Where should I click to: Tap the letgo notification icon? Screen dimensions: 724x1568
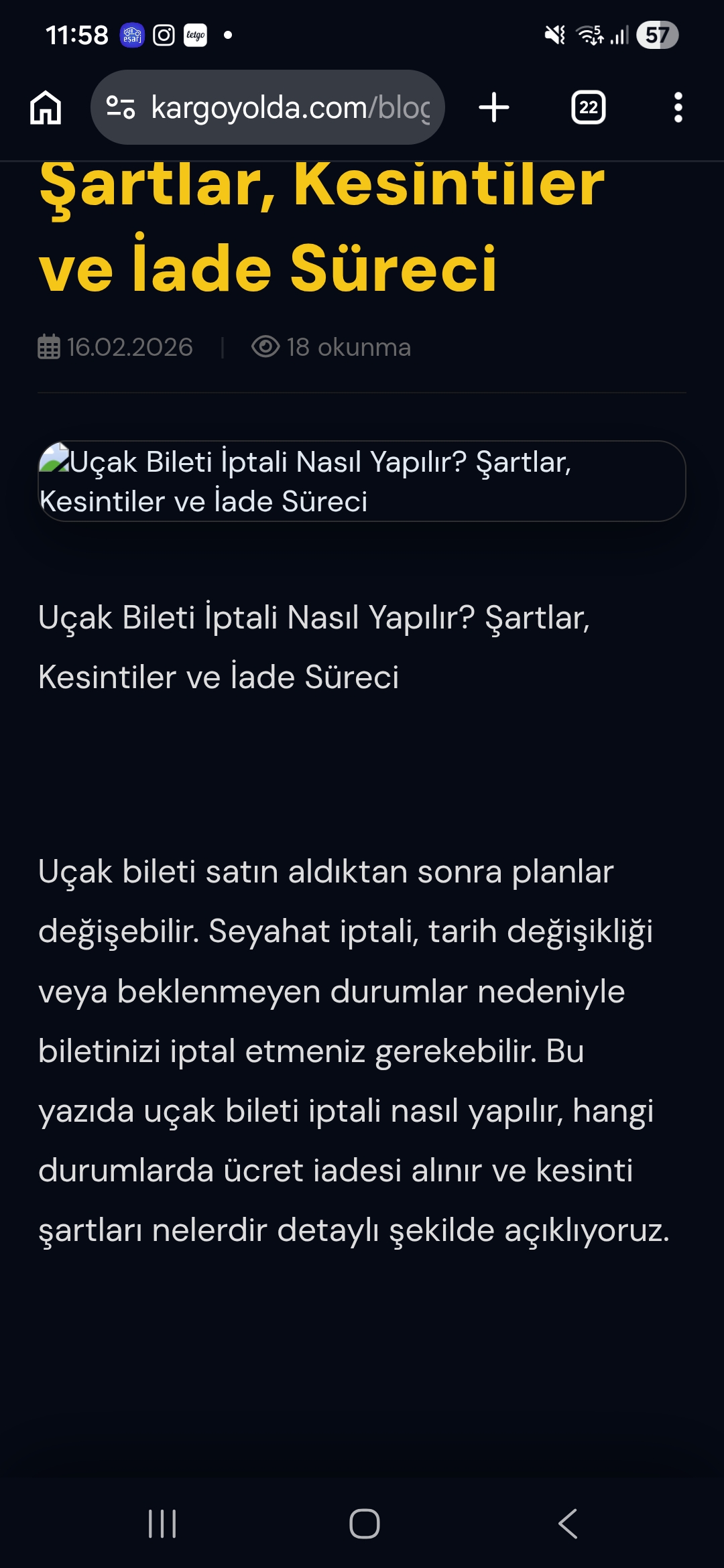pos(195,35)
